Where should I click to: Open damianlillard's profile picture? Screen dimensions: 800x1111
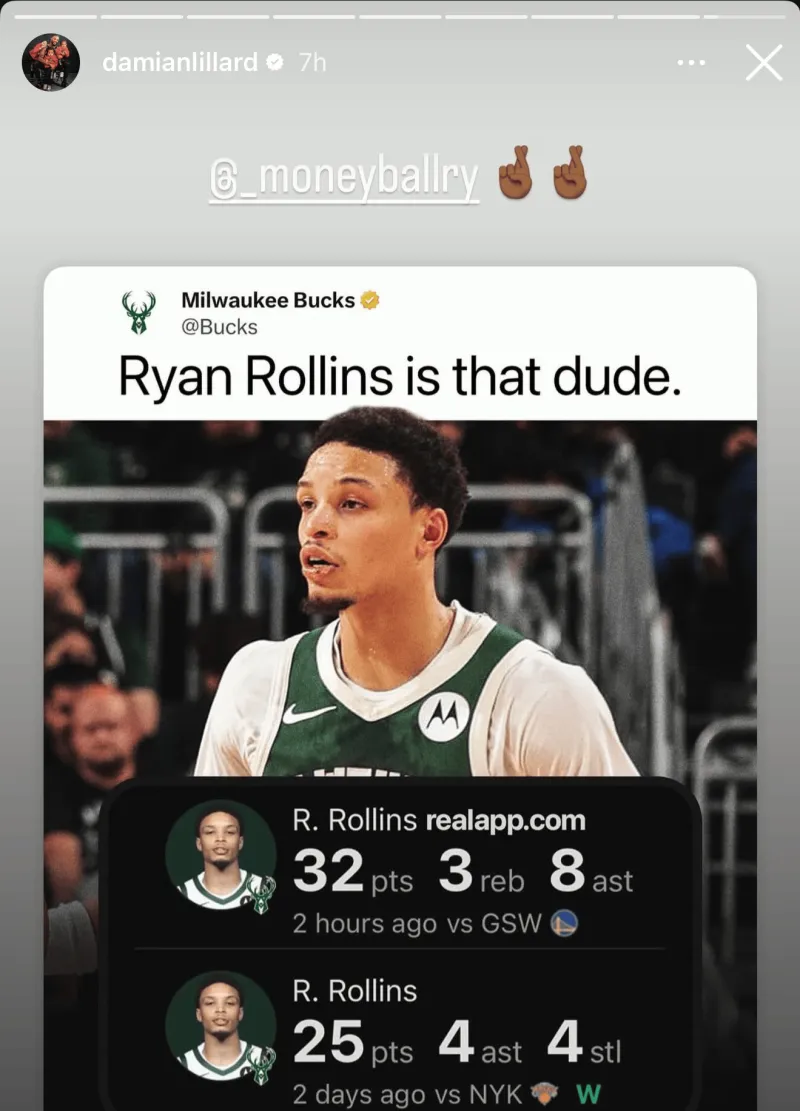pos(51,63)
